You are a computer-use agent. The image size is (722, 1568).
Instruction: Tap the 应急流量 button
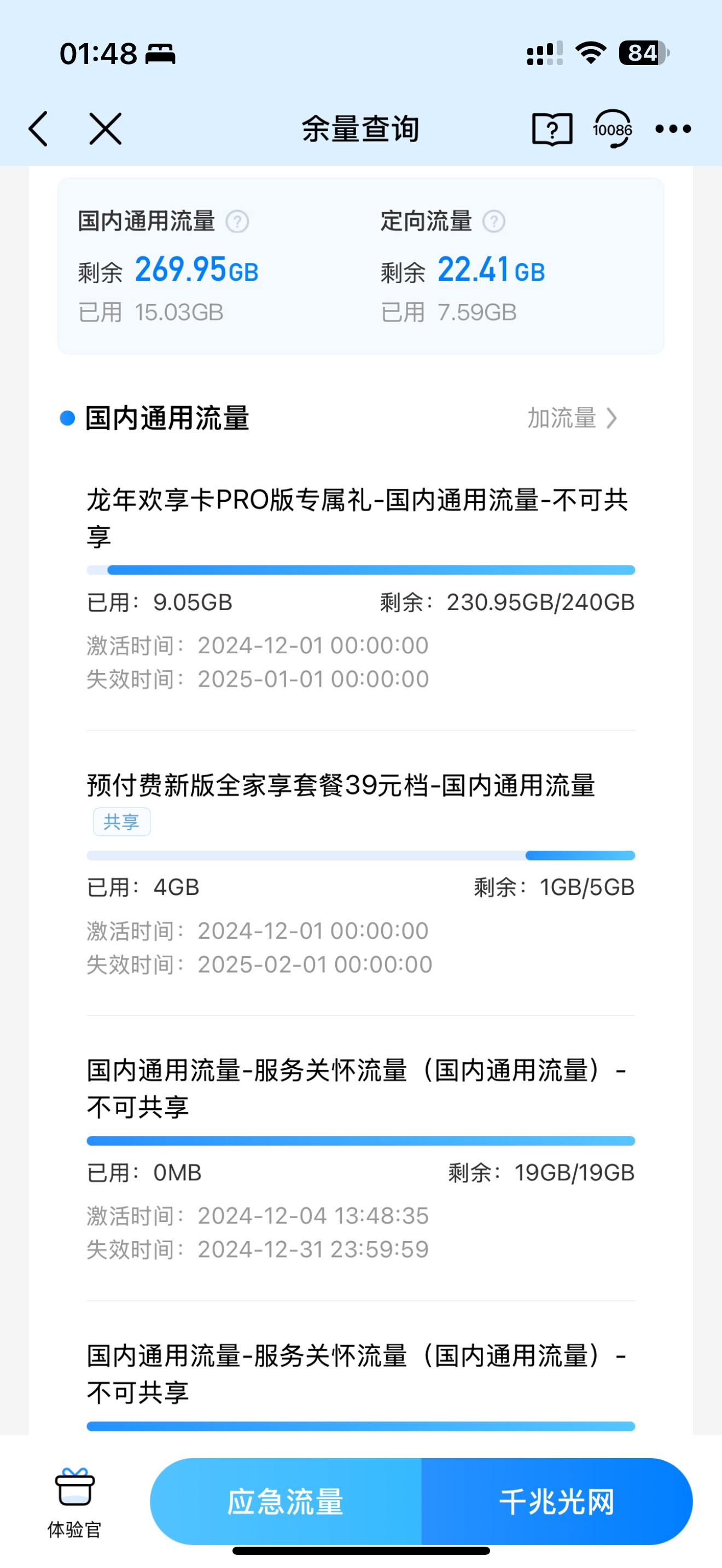[x=286, y=1501]
